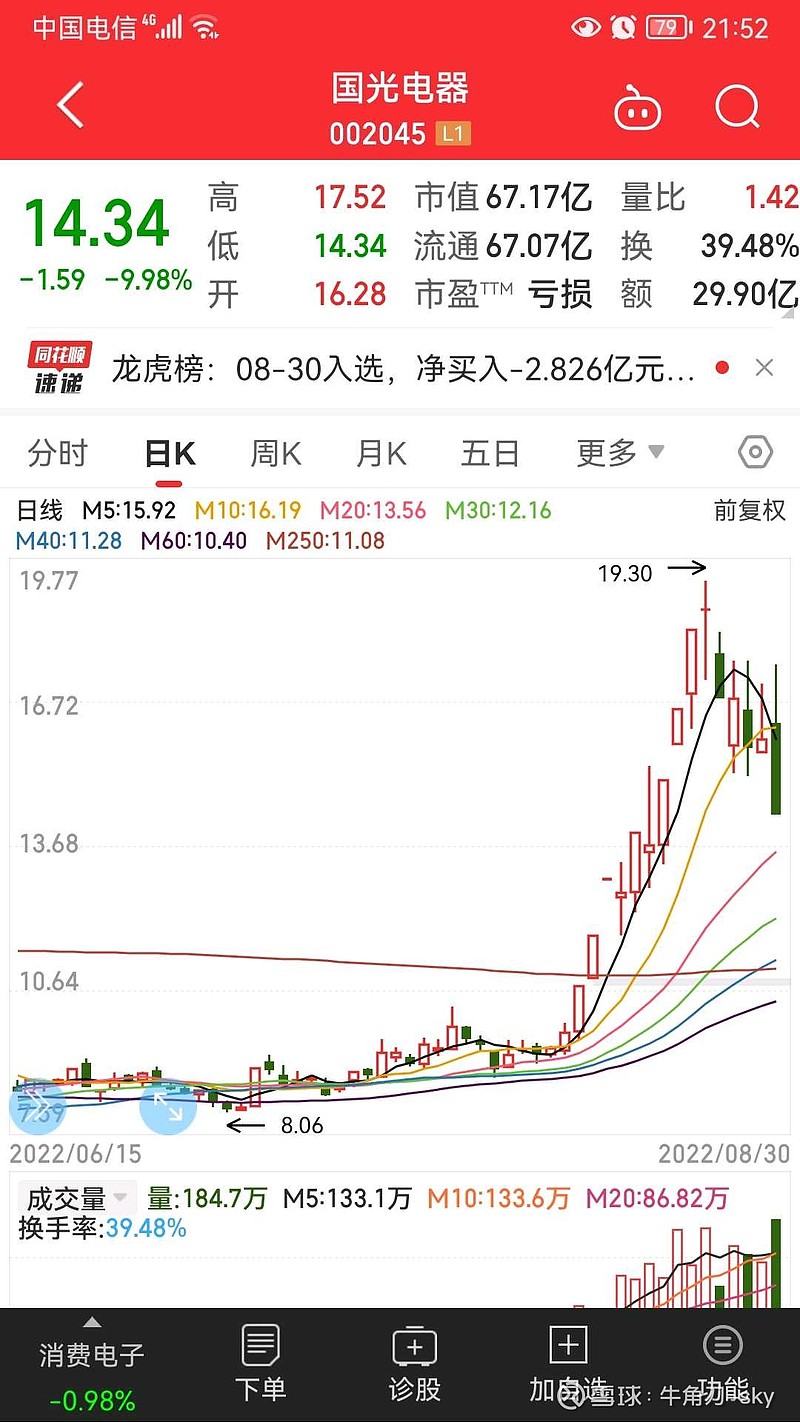This screenshot has width=800, height=1422.
Task: Open the robot assistant icon
Action: (x=637, y=106)
